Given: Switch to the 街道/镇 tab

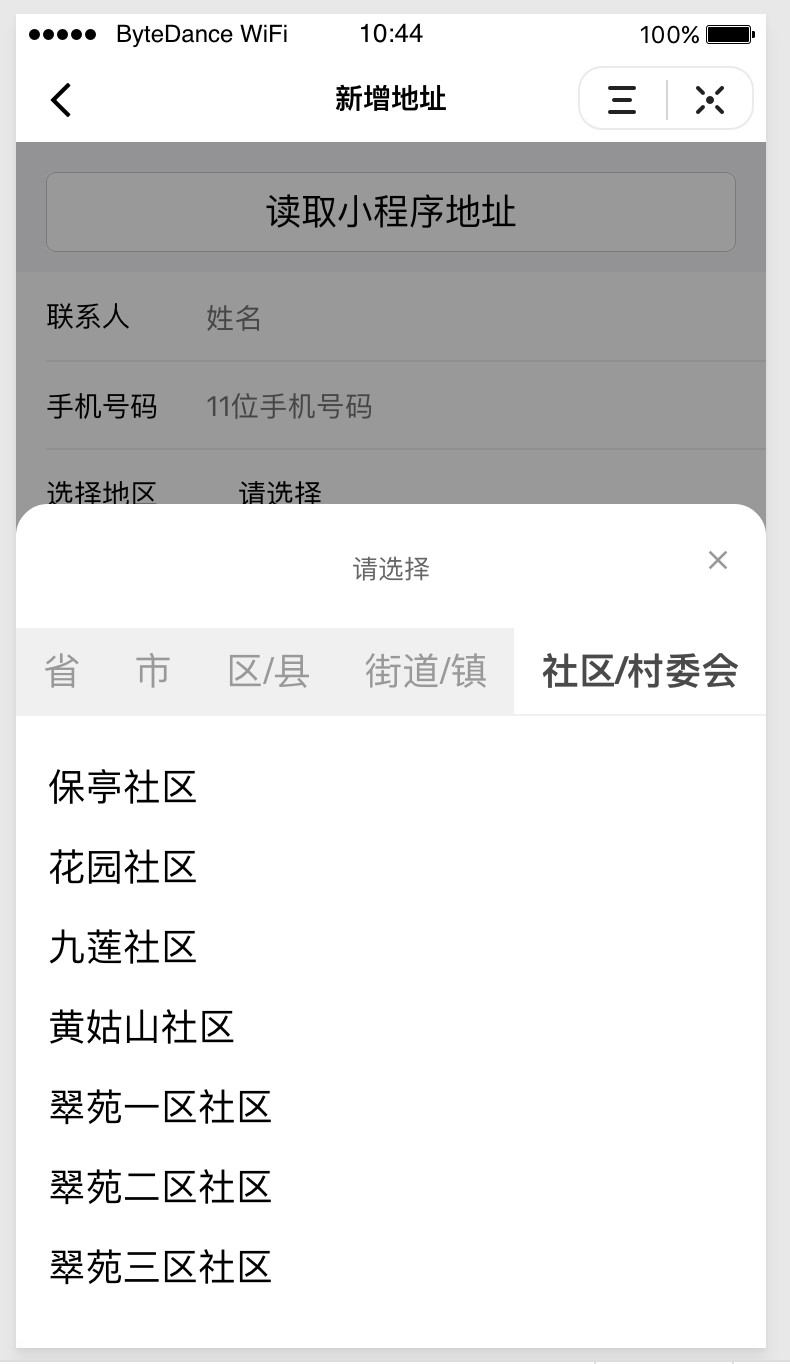Looking at the screenshot, I should pyautogui.click(x=426, y=671).
